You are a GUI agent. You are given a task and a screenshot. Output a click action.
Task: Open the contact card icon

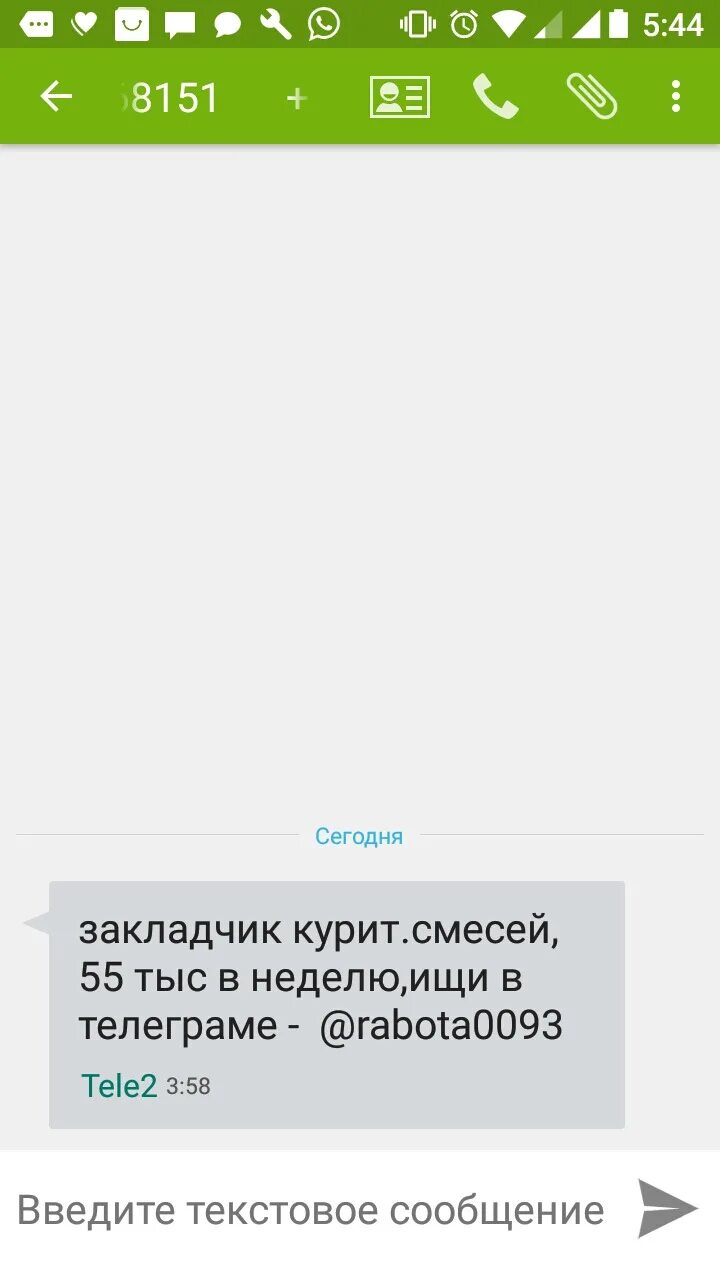[x=400, y=97]
